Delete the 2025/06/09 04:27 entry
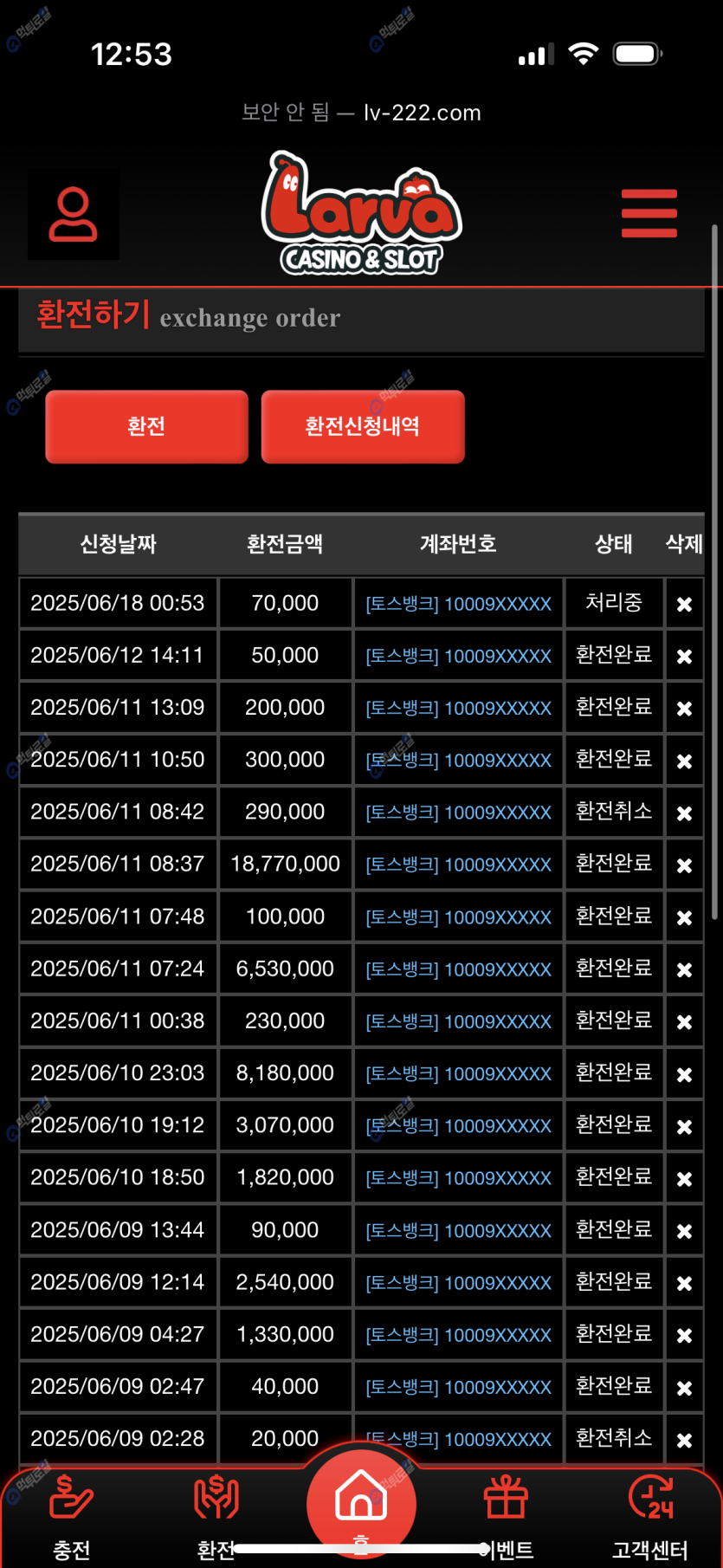 point(684,1335)
